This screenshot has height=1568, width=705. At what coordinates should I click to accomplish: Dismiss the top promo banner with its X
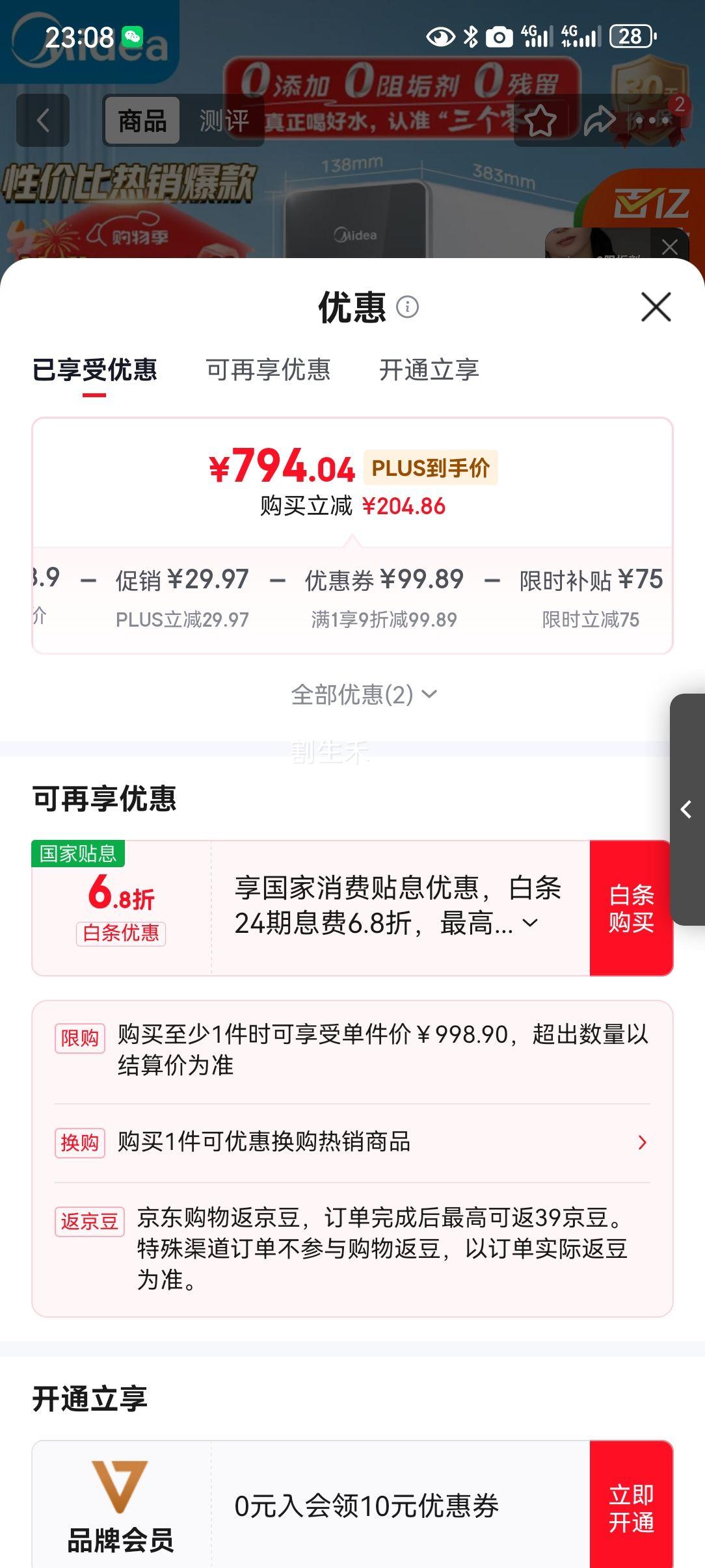pyautogui.click(x=671, y=246)
